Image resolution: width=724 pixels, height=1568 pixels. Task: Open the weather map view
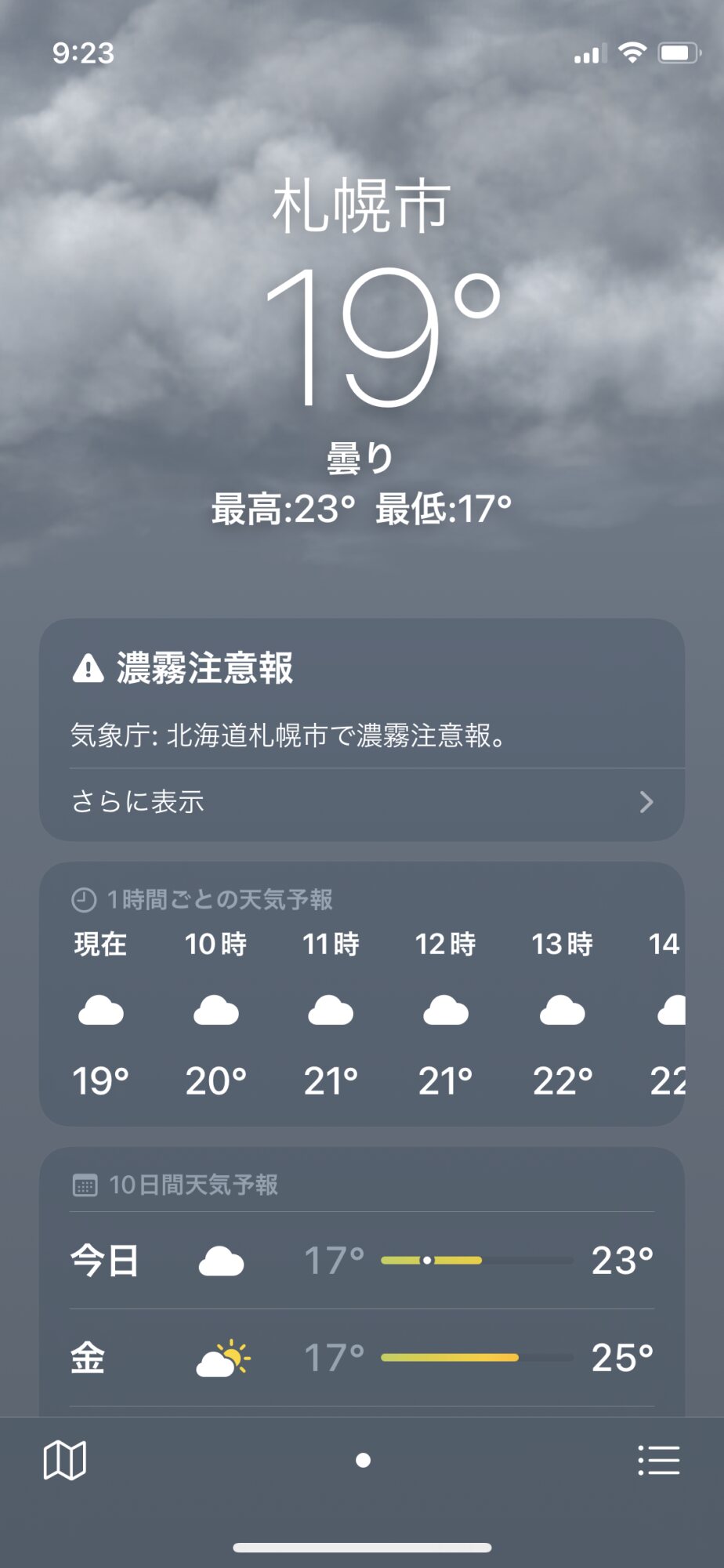(64, 1460)
